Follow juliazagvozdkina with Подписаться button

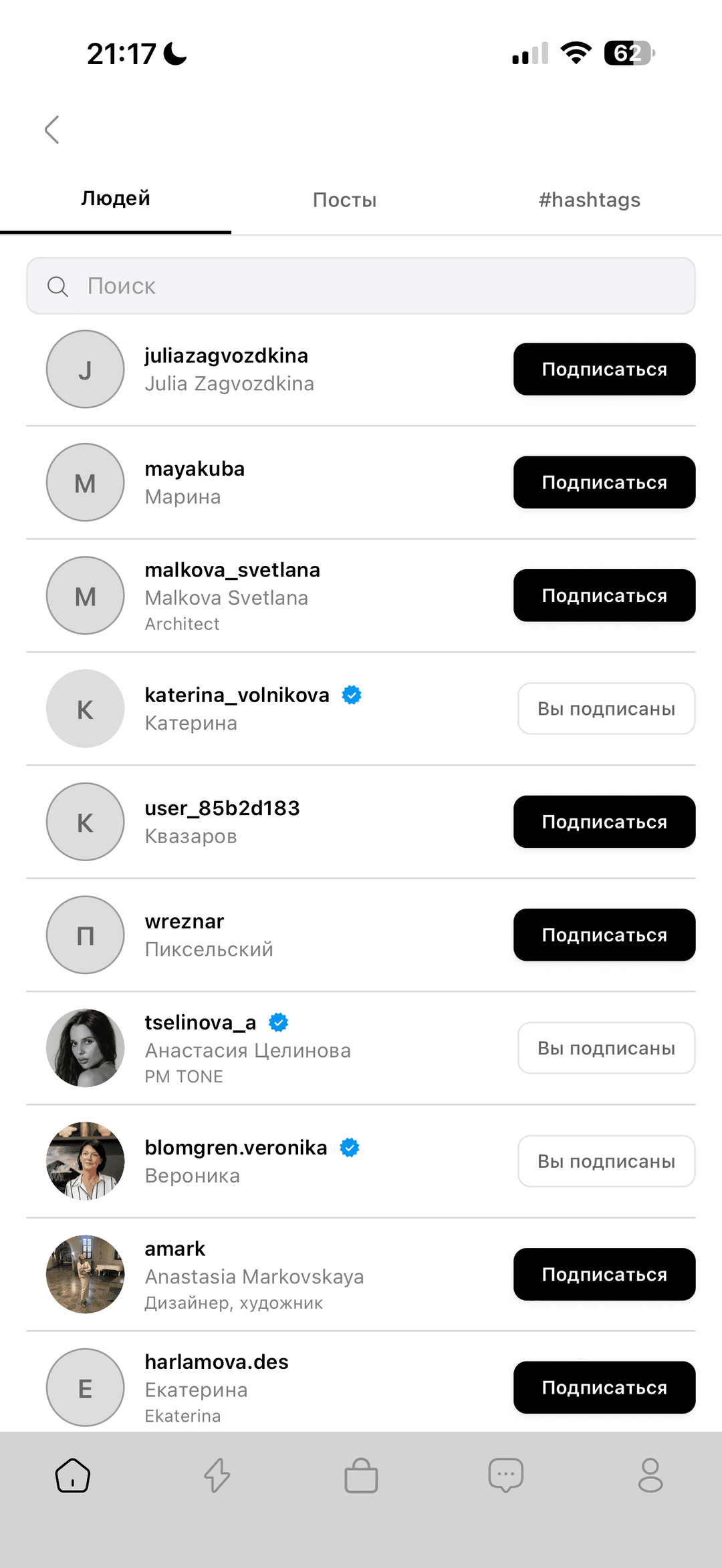tap(604, 369)
